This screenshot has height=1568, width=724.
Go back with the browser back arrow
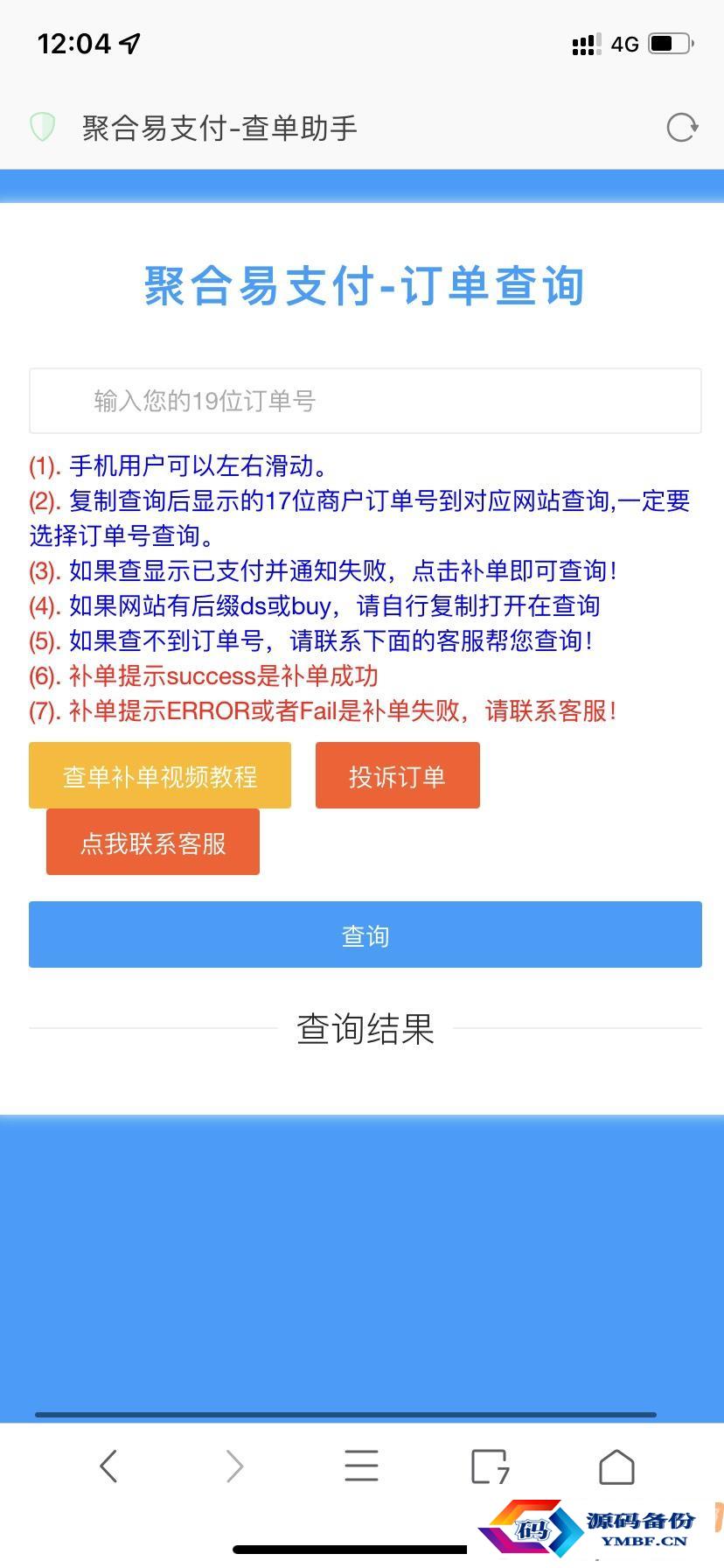click(108, 1466)
